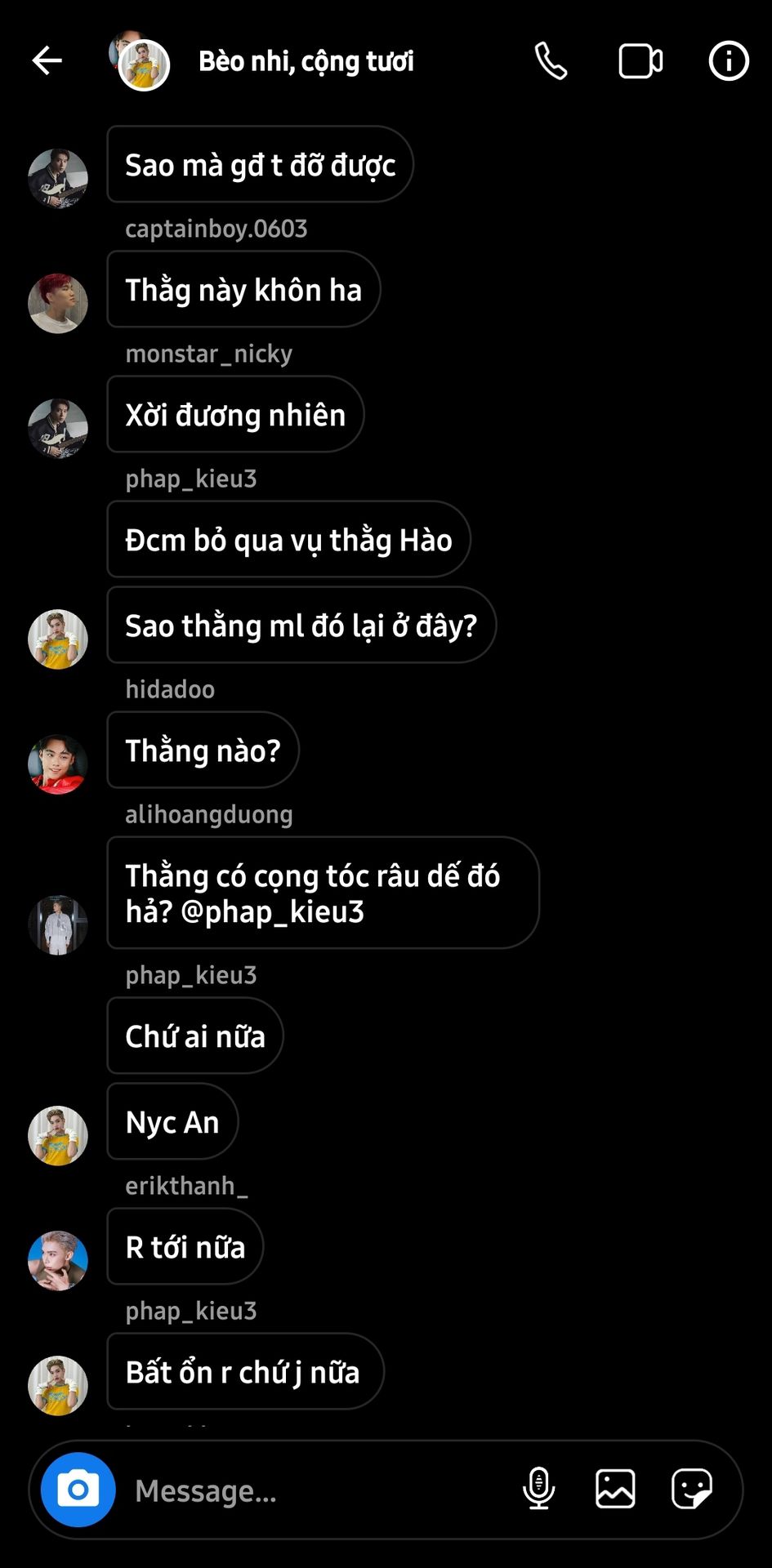Open the camera to send a photo
The height and width of the screenshot is (1568, 772).
click(x=78, y=1490)
